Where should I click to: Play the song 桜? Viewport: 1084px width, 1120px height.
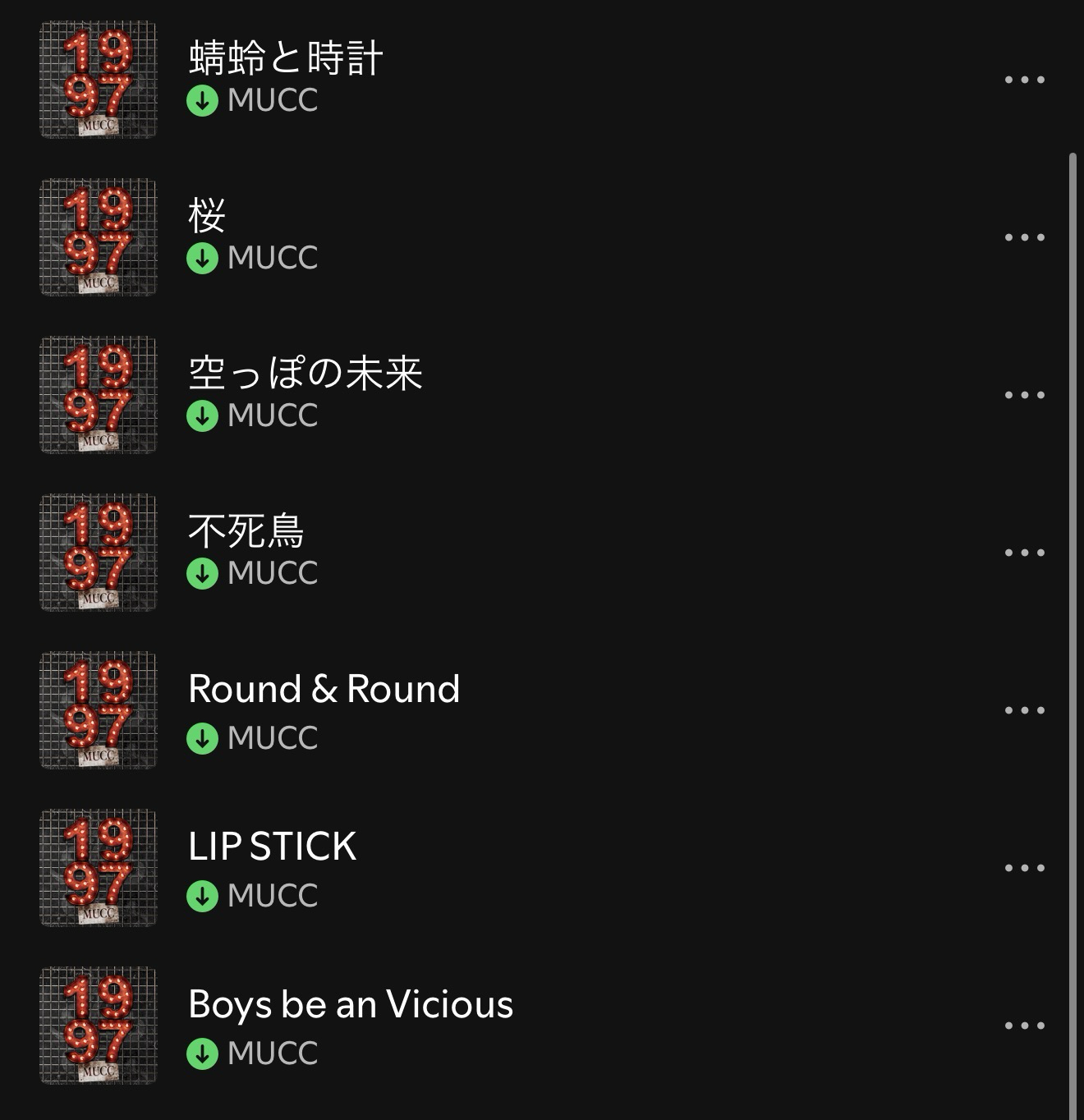[x=207, y=217]
